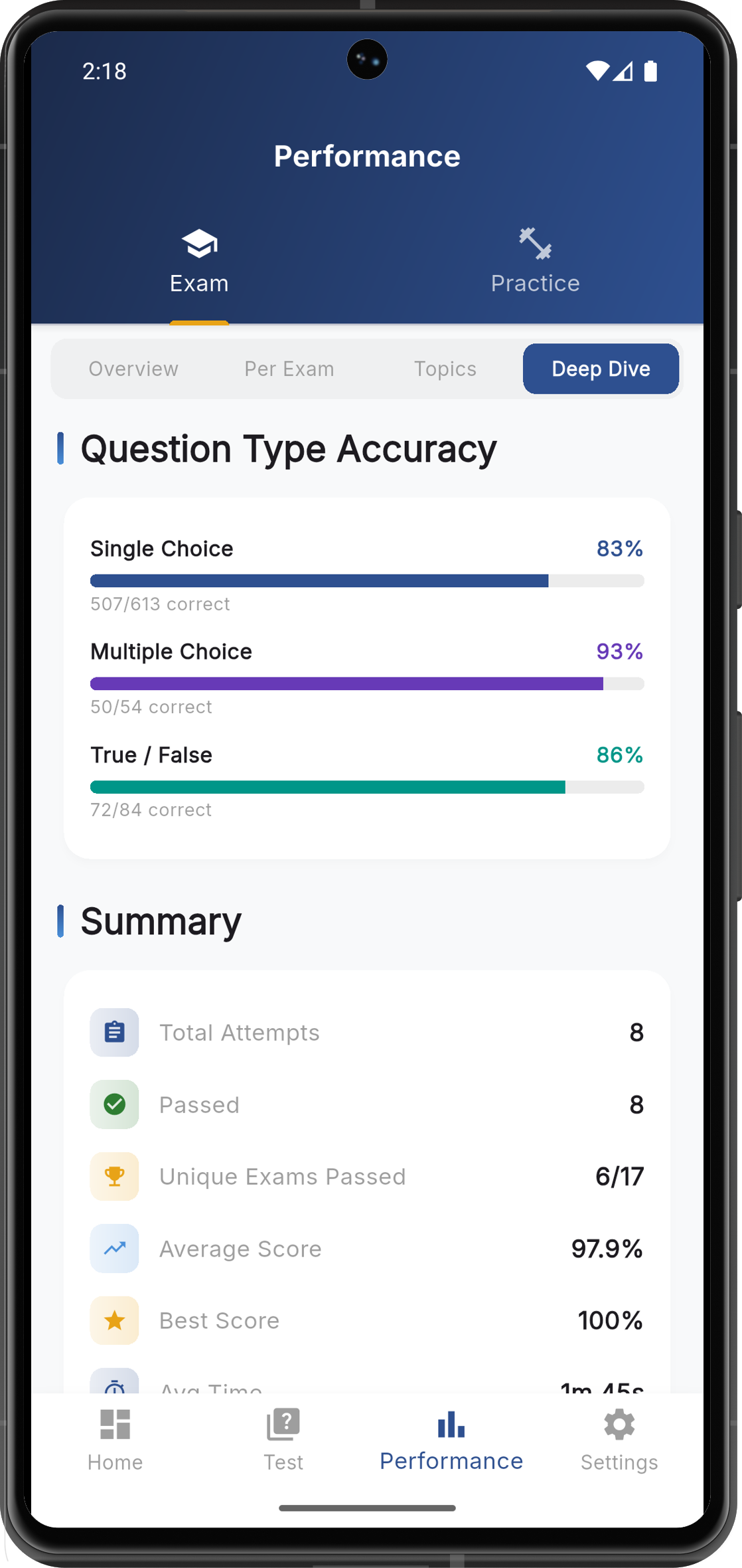Open the Overview segment
742x1568 pixels.
pyautogui.click(x=133, y=369)
